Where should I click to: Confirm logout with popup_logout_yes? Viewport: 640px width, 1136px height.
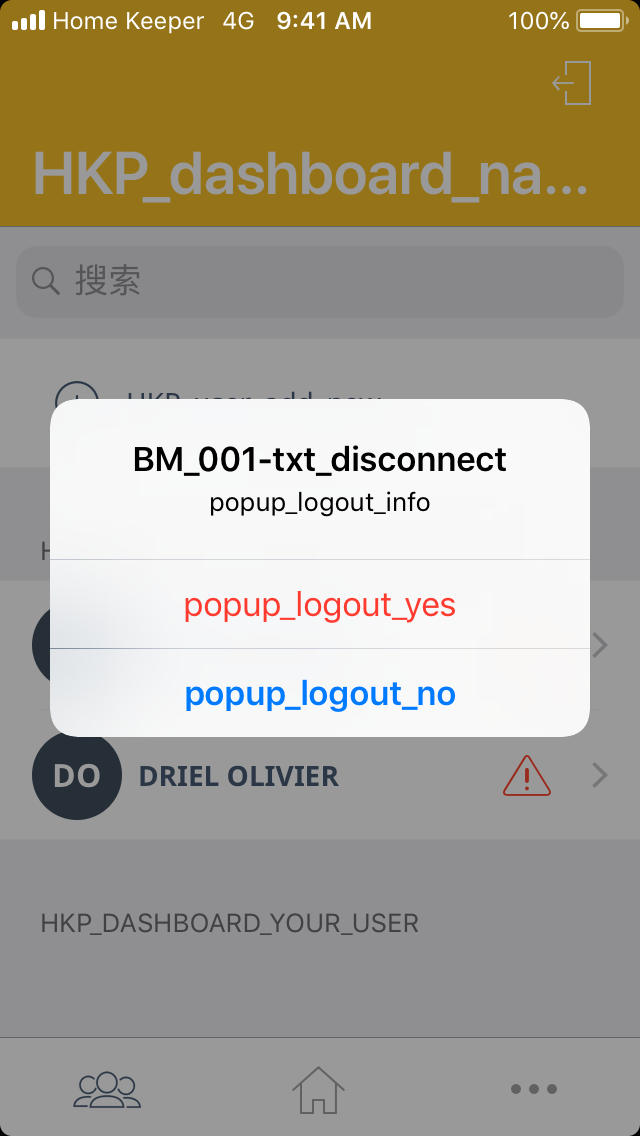point(320,605)
